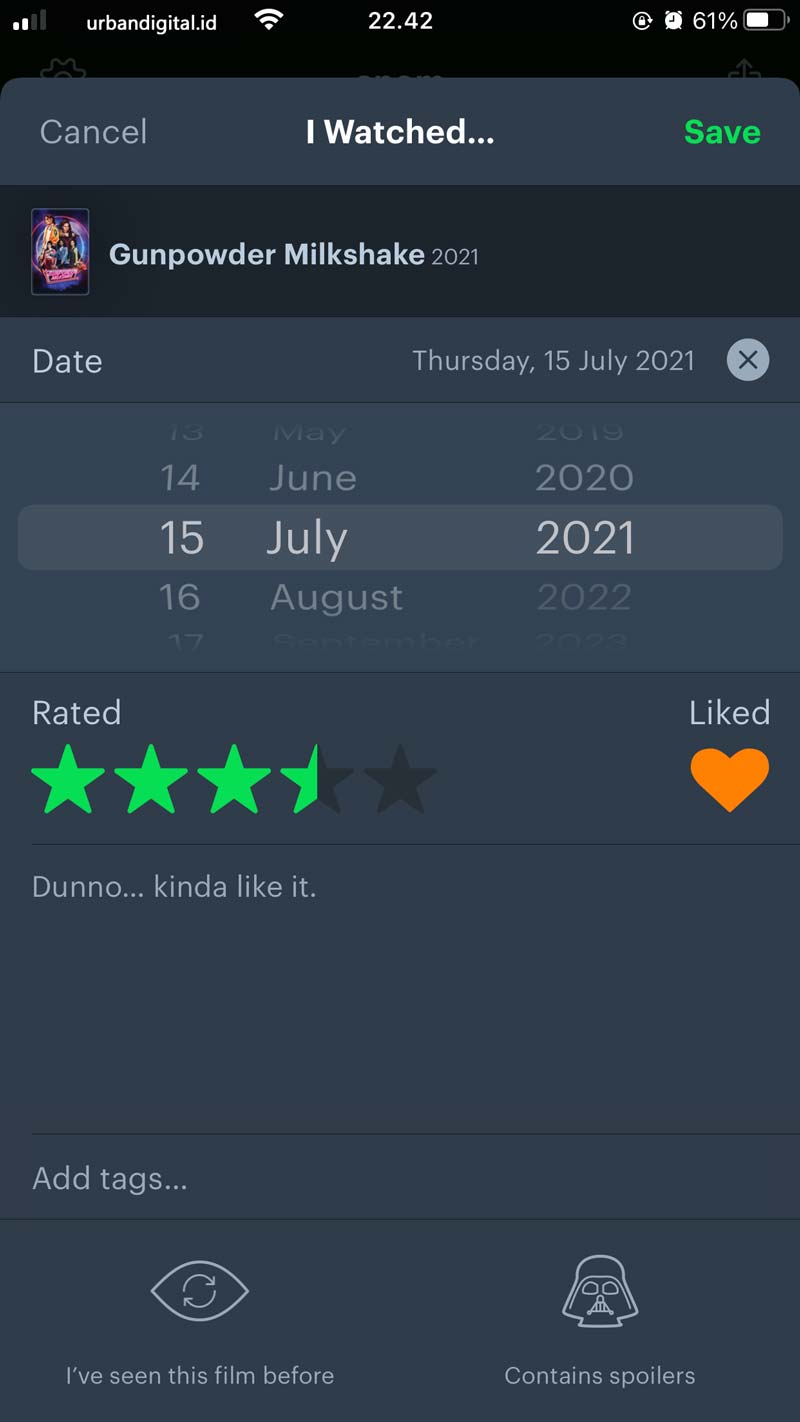Mark 'I've seen this film before'
Viewport: 800px width, 1422px height.
[200, 1320]
